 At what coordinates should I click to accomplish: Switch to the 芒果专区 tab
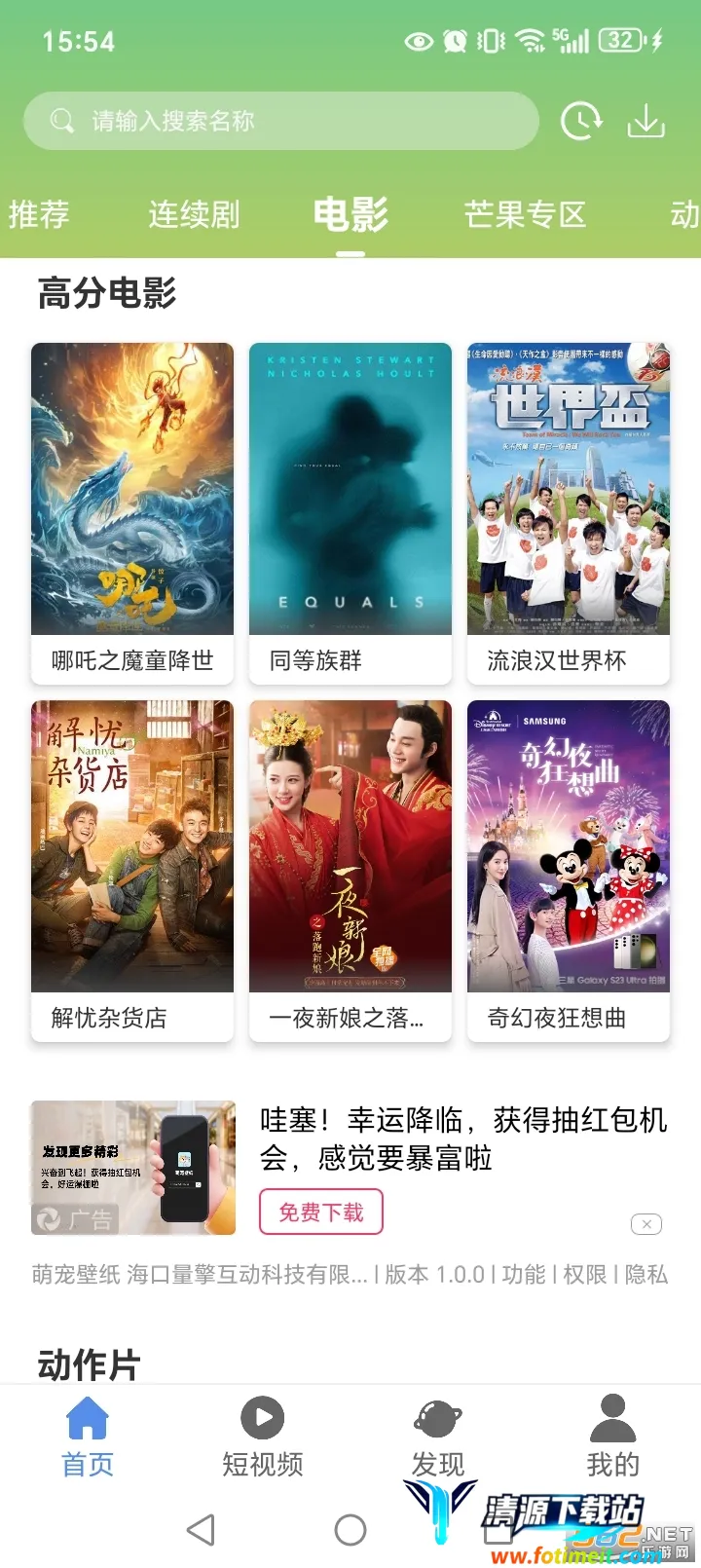(525, 214)
